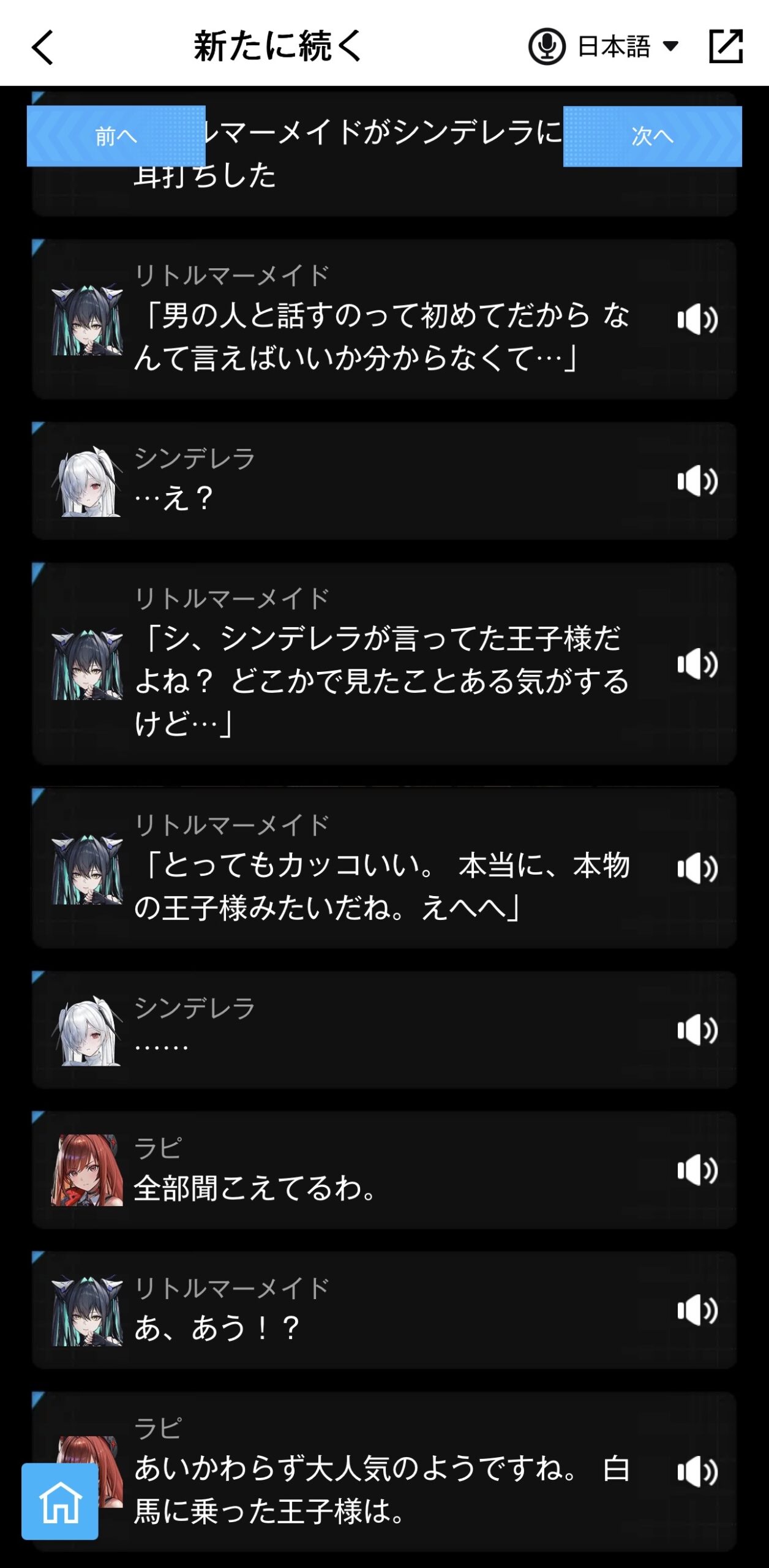Open the share/external link icon
The width and height of the screenshot is (769, 1568).
click(x=726, y=46)
